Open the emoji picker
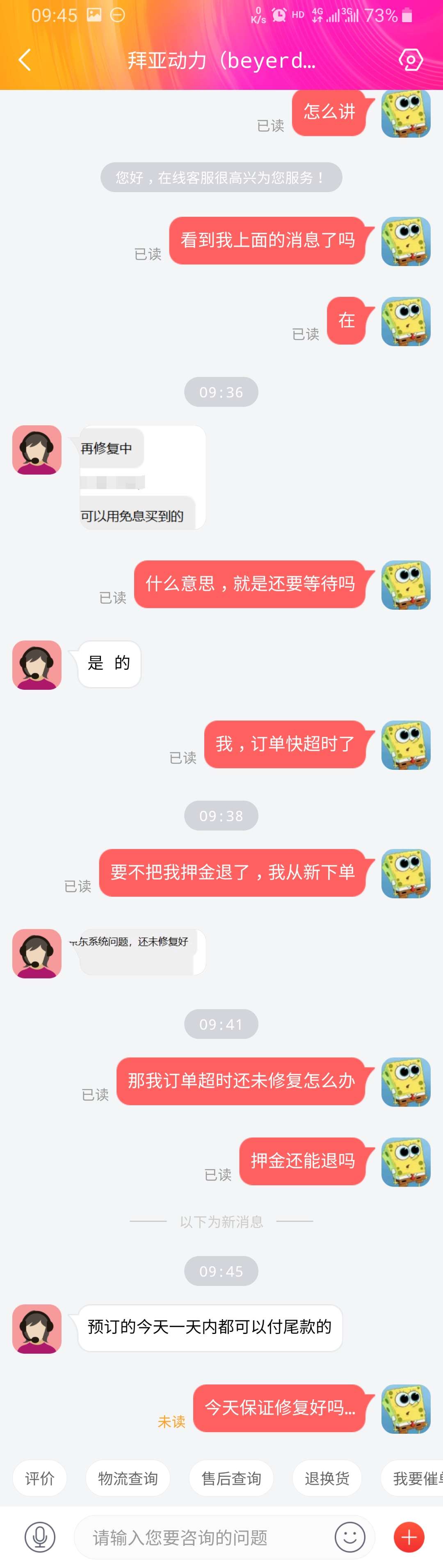 (x=350, y=1537)
